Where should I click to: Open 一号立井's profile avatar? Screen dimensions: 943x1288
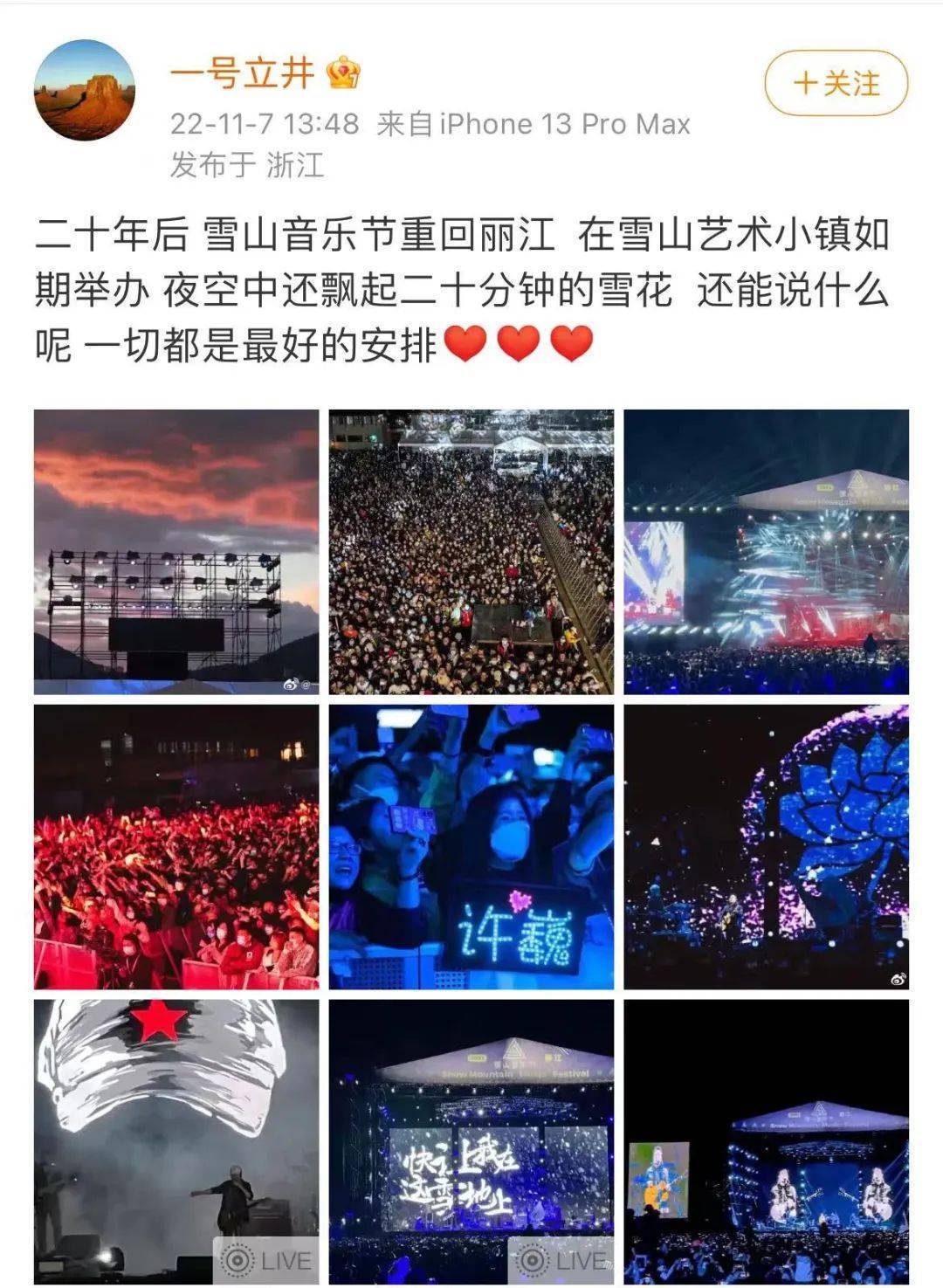click(85, 90)
